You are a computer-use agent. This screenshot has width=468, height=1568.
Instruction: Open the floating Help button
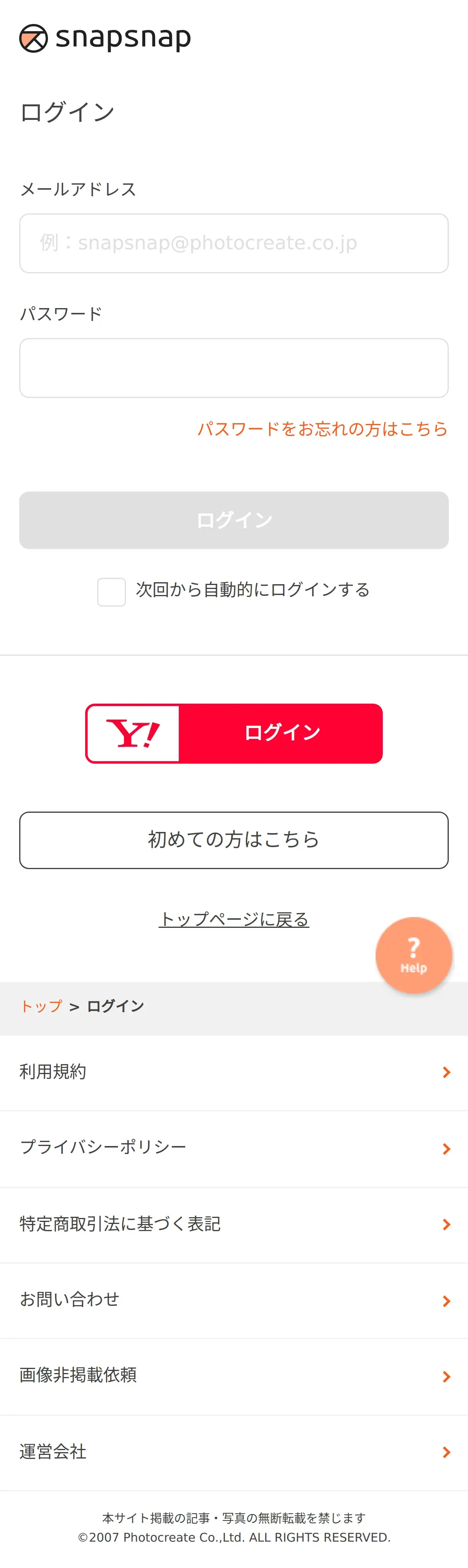[414, 955]
